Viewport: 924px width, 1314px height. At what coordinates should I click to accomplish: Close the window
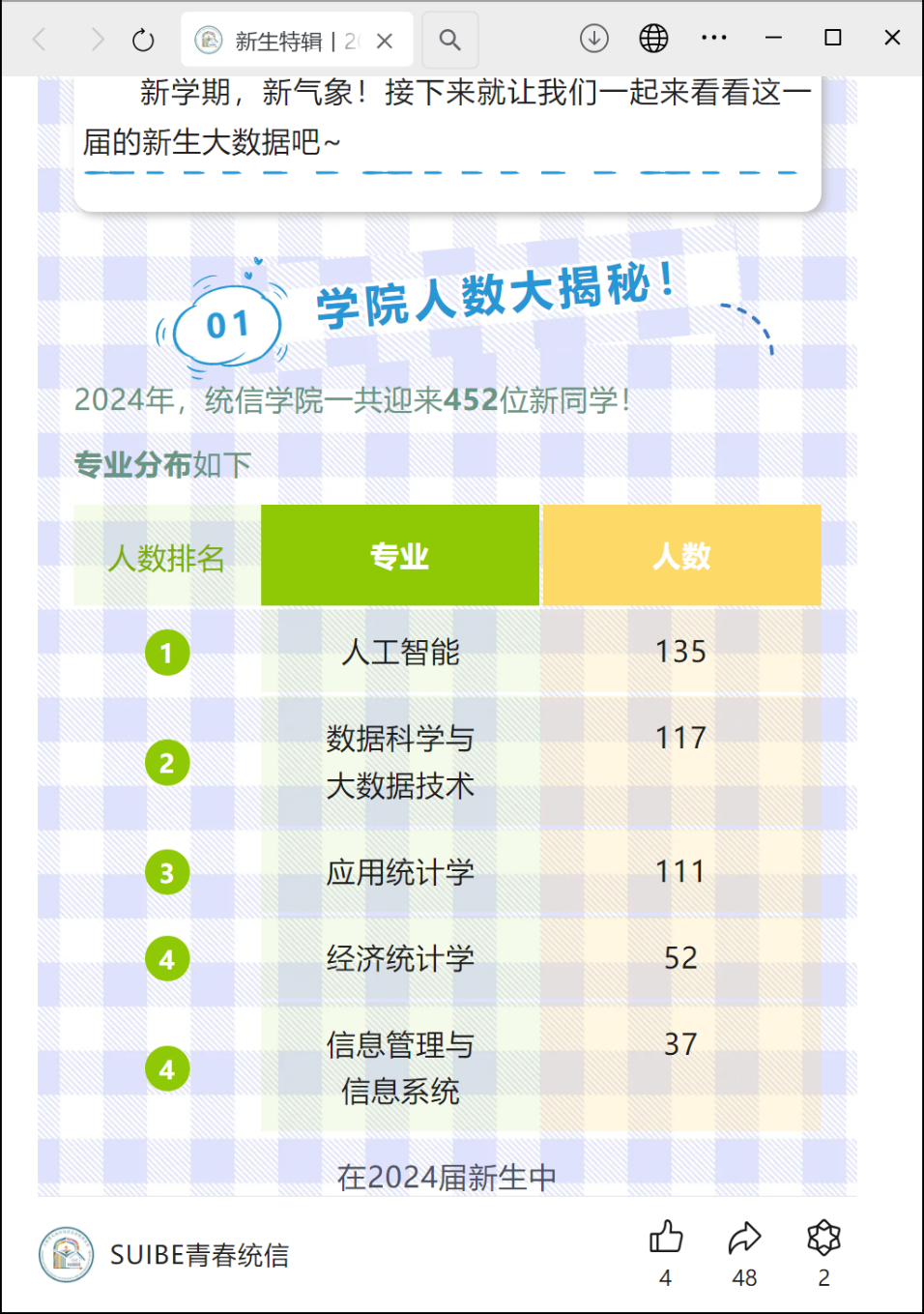point(892,39)
